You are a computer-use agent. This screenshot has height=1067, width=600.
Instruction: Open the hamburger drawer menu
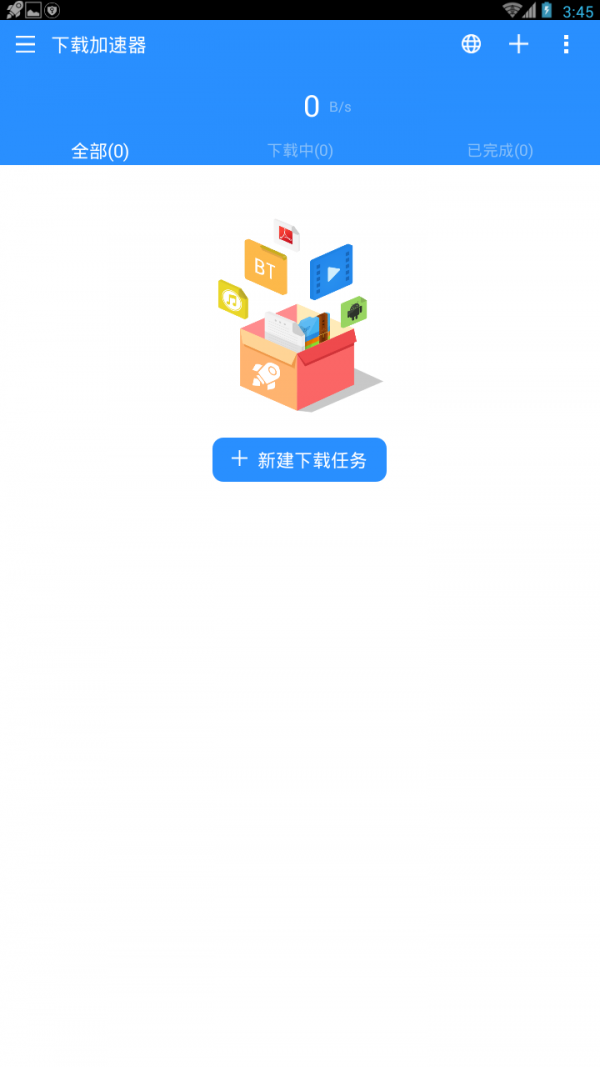pos(25,45)
